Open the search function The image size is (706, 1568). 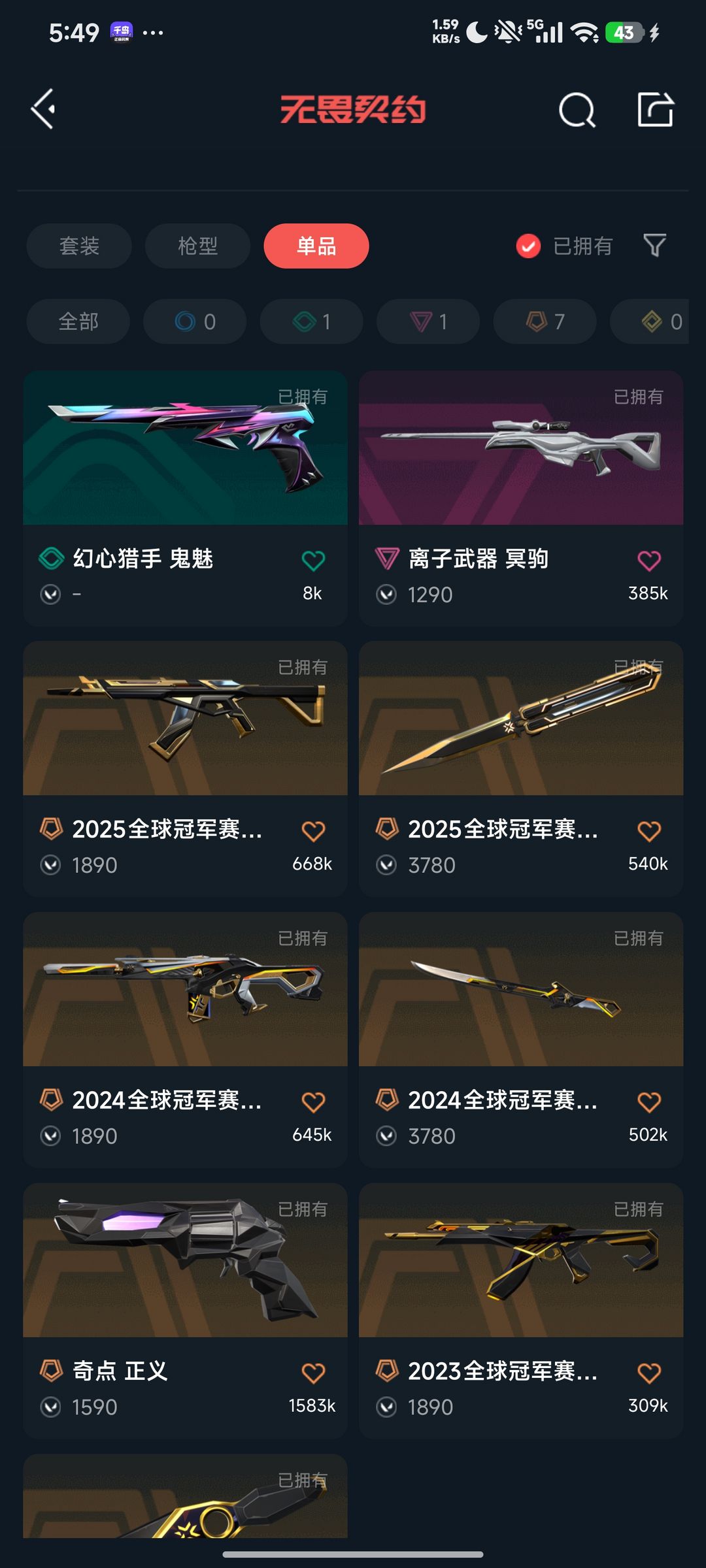[x=576, y=109]
